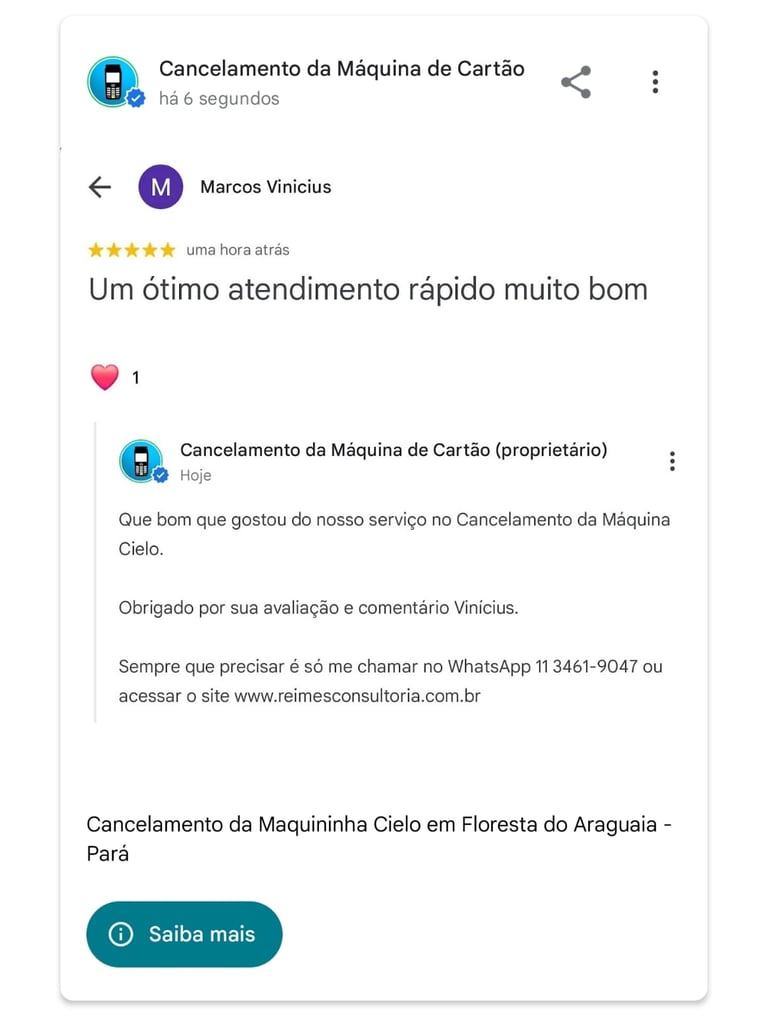Click the purple M avatar of Marcos Vinicius
The height and width of the screenshot is (1016, 768).
click(158, 186)
